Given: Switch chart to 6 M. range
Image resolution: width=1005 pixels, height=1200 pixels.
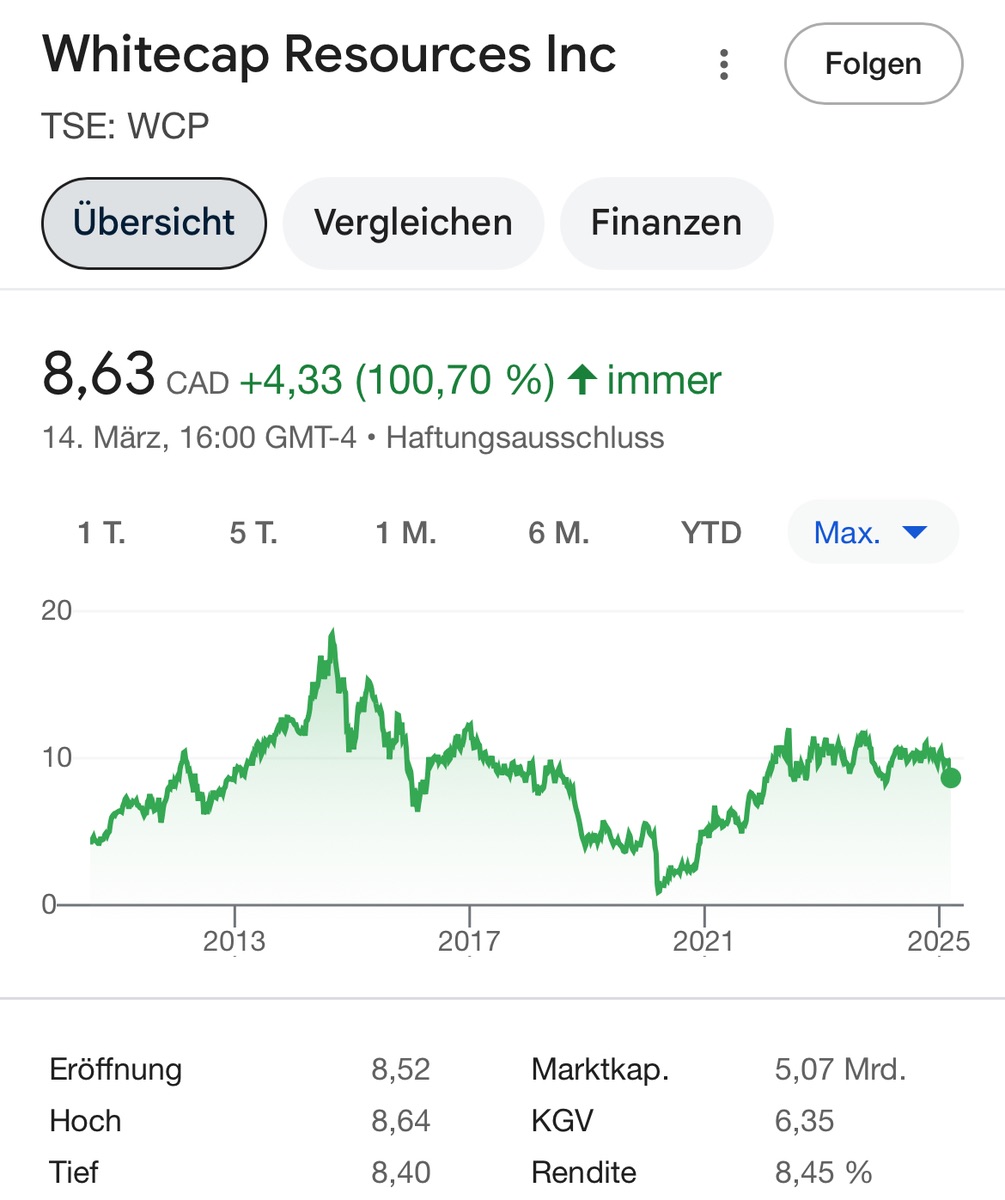Looking at the screenshot, I should point(559,532).
